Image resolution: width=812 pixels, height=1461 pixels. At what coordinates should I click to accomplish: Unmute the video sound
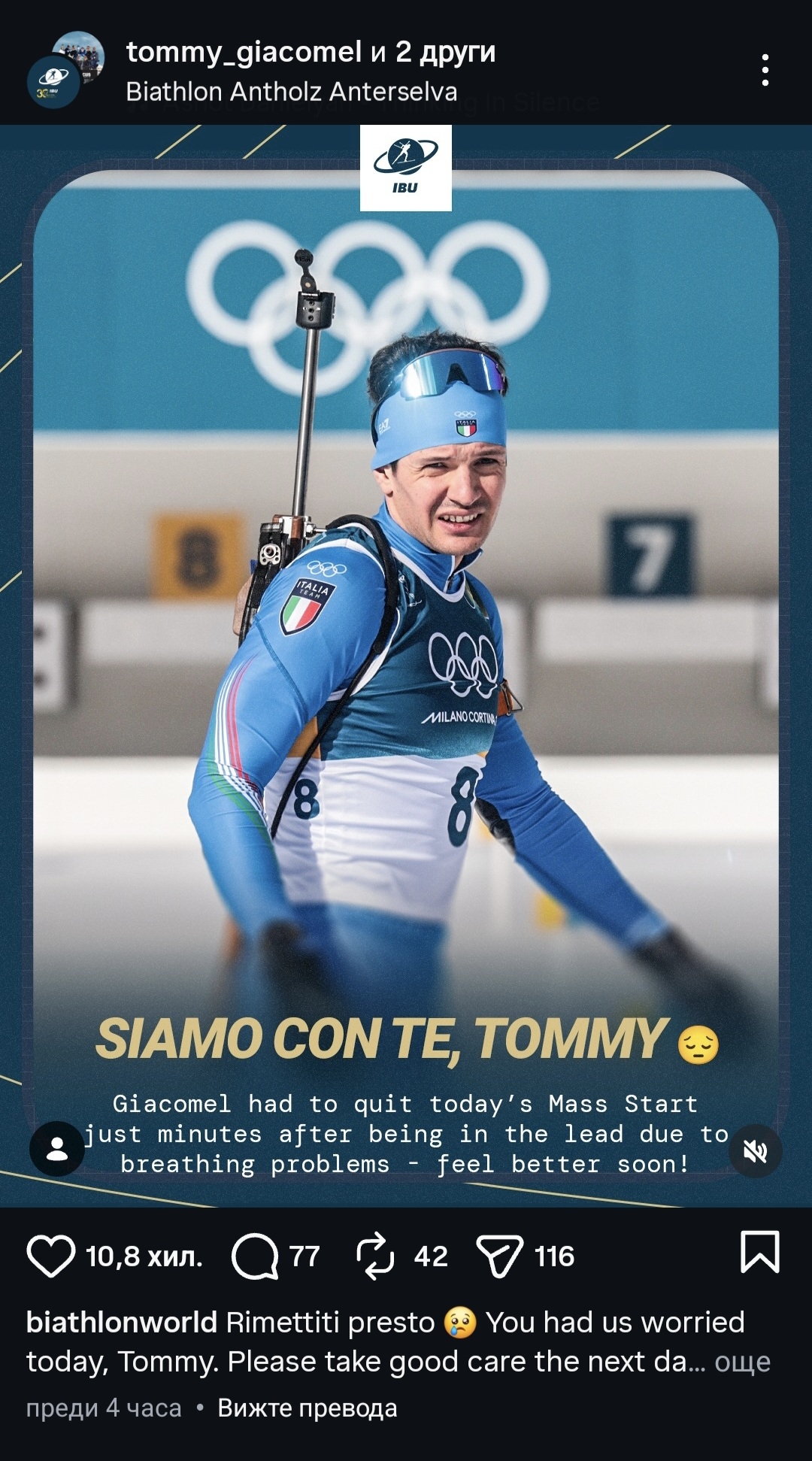756,1150
